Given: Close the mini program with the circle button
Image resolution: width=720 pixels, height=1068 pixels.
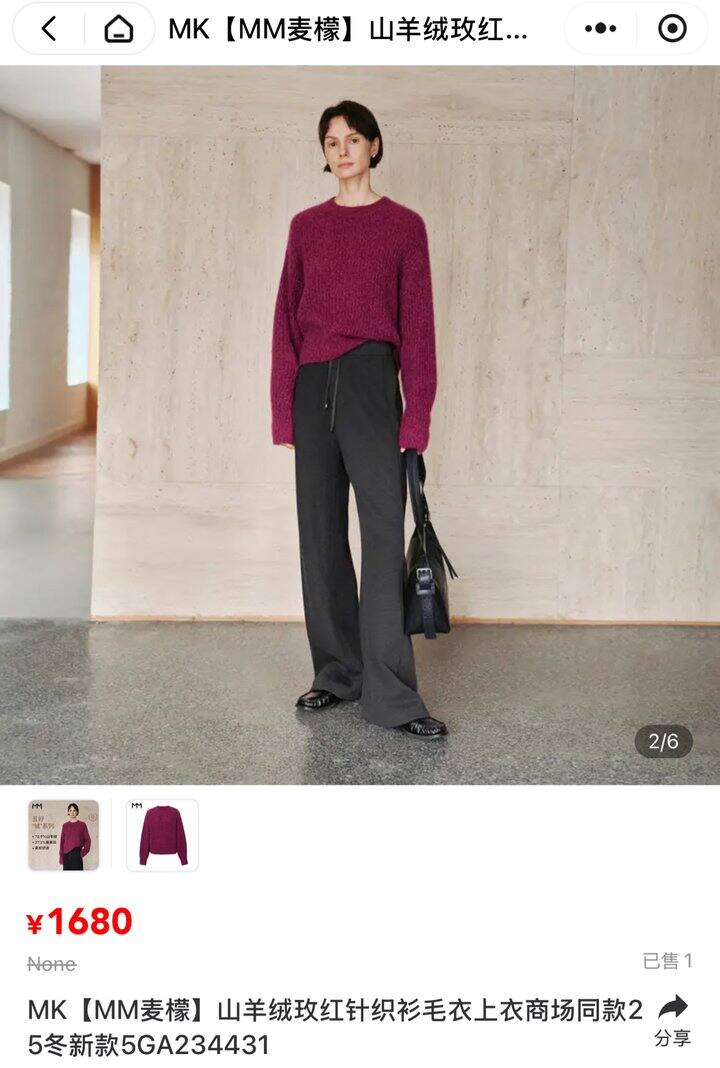Looking at the screenshot, I should pyautogui.click(x=673, y=29).
